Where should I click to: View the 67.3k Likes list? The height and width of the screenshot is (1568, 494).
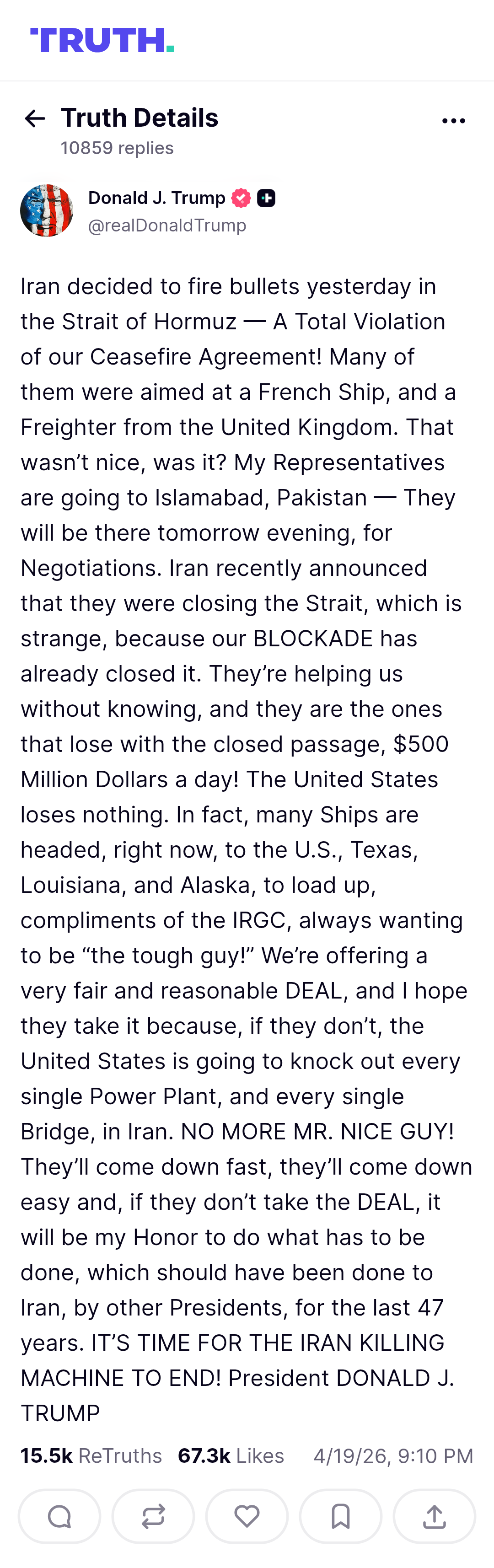[231, 1455]
